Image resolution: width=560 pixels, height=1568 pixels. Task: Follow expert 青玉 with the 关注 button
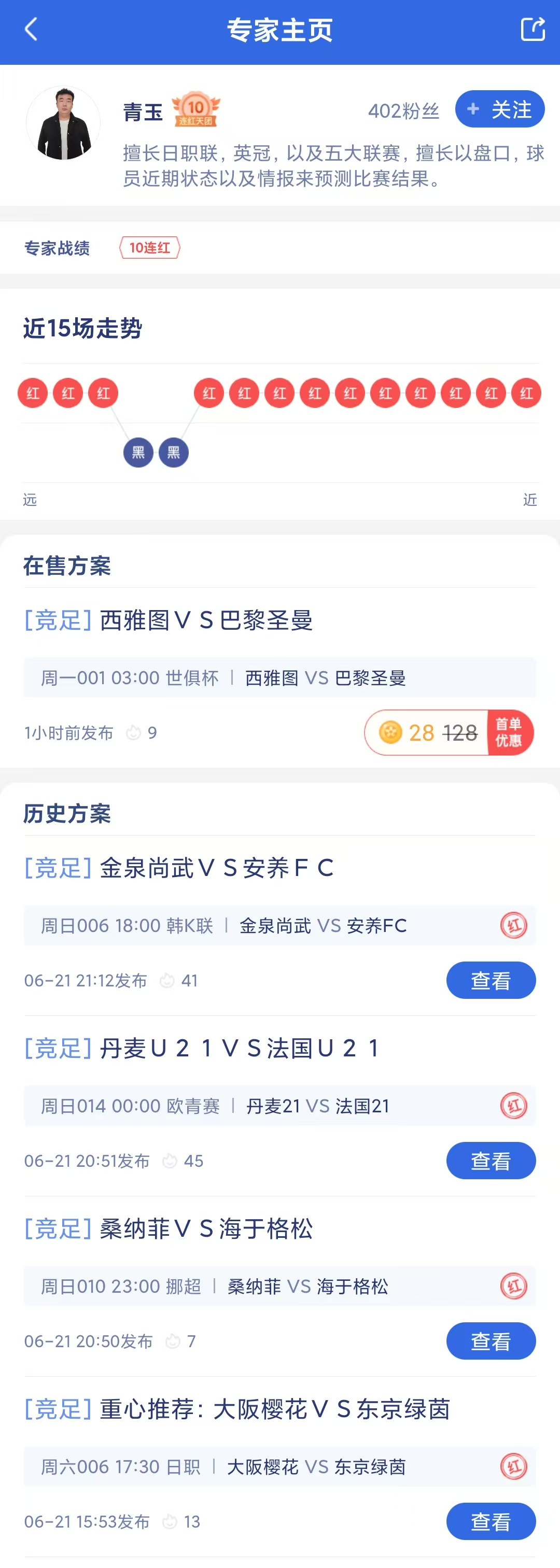pos(499,109)
